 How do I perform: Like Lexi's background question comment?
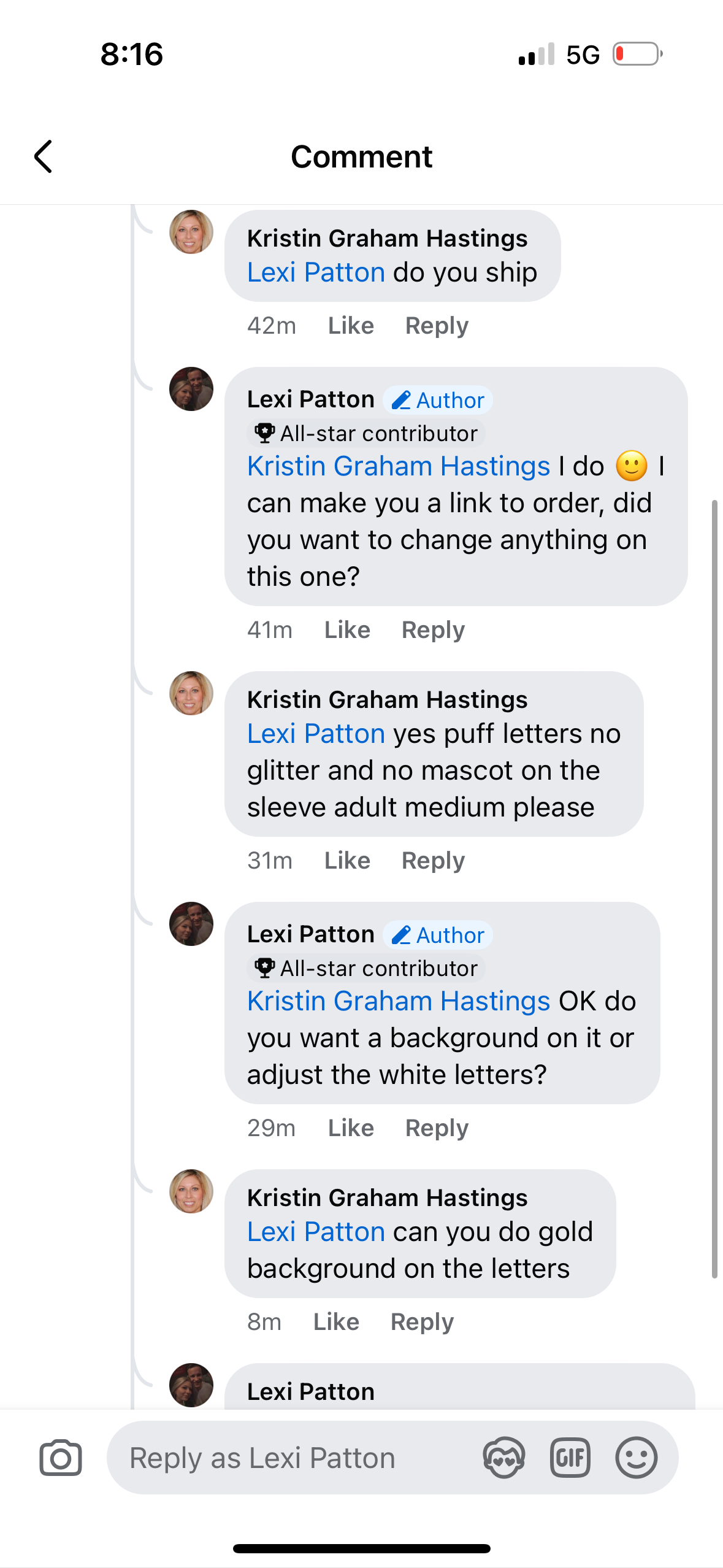point(351,1128)
